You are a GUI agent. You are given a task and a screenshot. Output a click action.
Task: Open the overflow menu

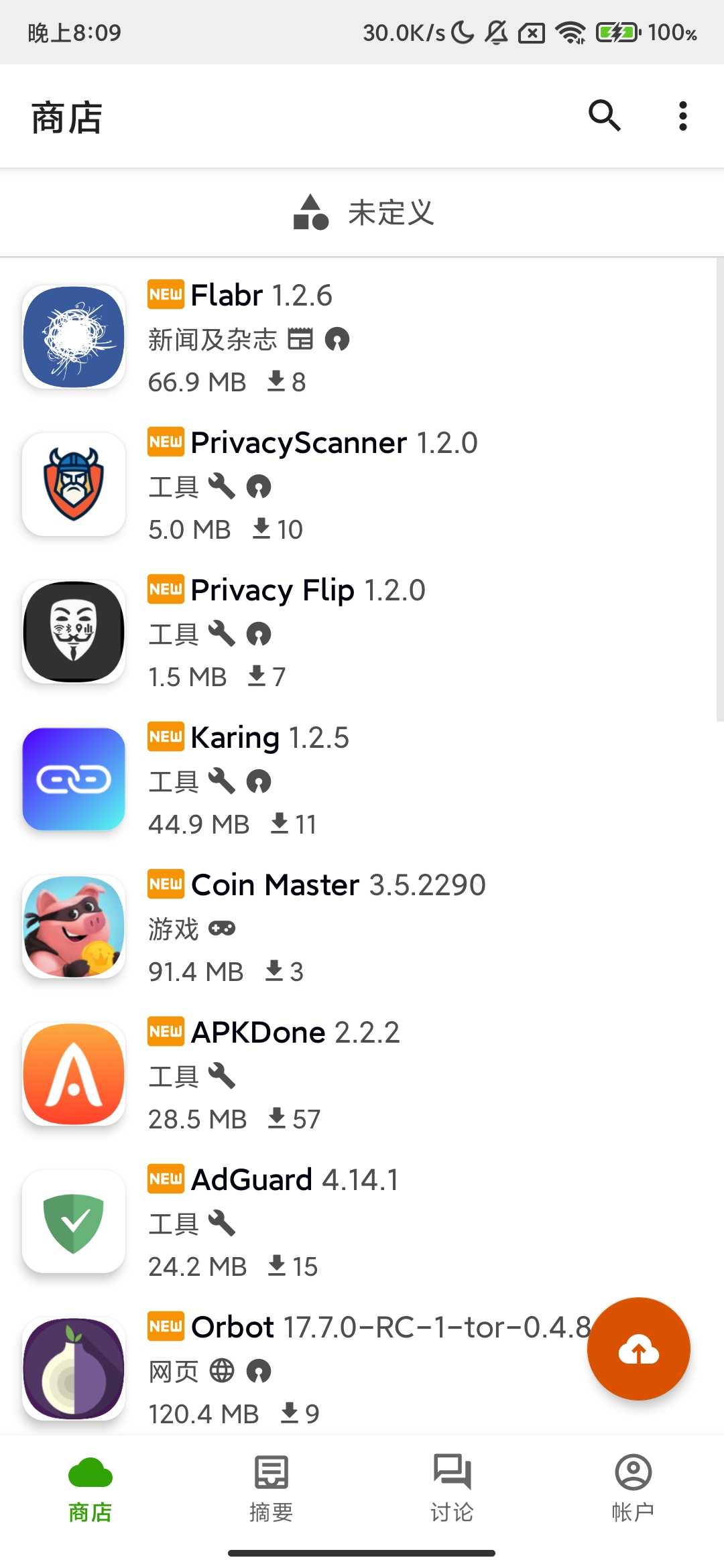(682, 116)
